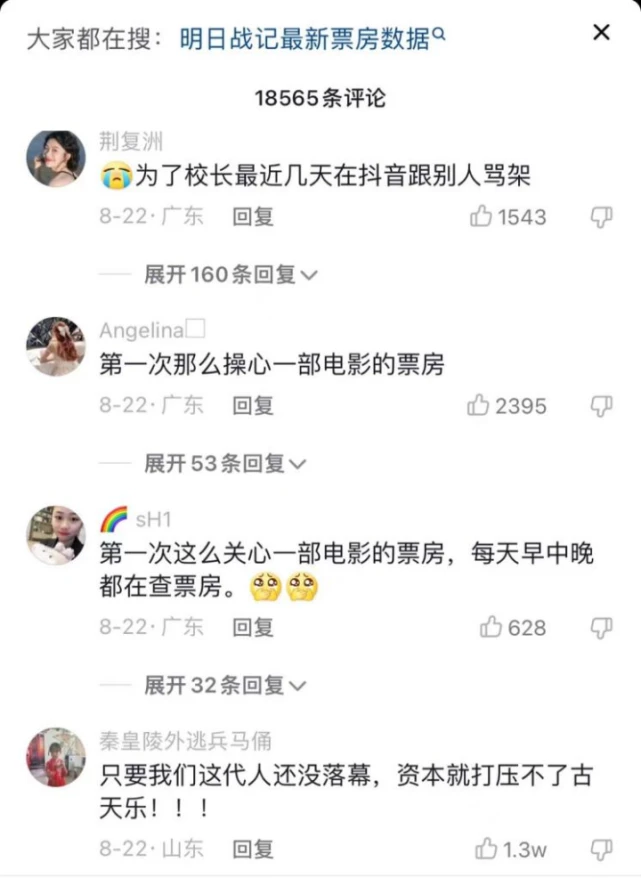Reply to 秦皇陵外逃兵马俑's comment
Screen dimensions: 641x878
pos(253,849)
